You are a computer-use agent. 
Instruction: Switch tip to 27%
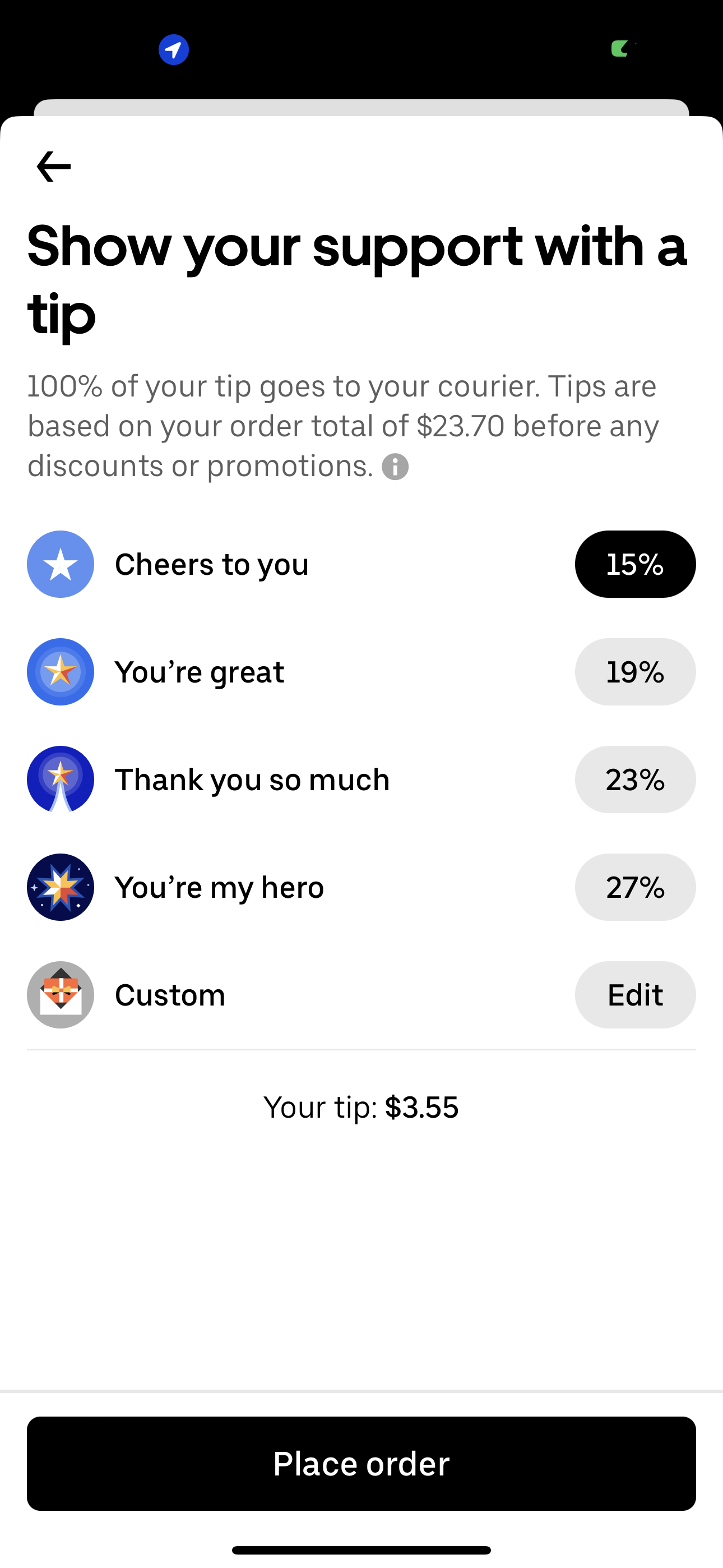tap(635, 888)
